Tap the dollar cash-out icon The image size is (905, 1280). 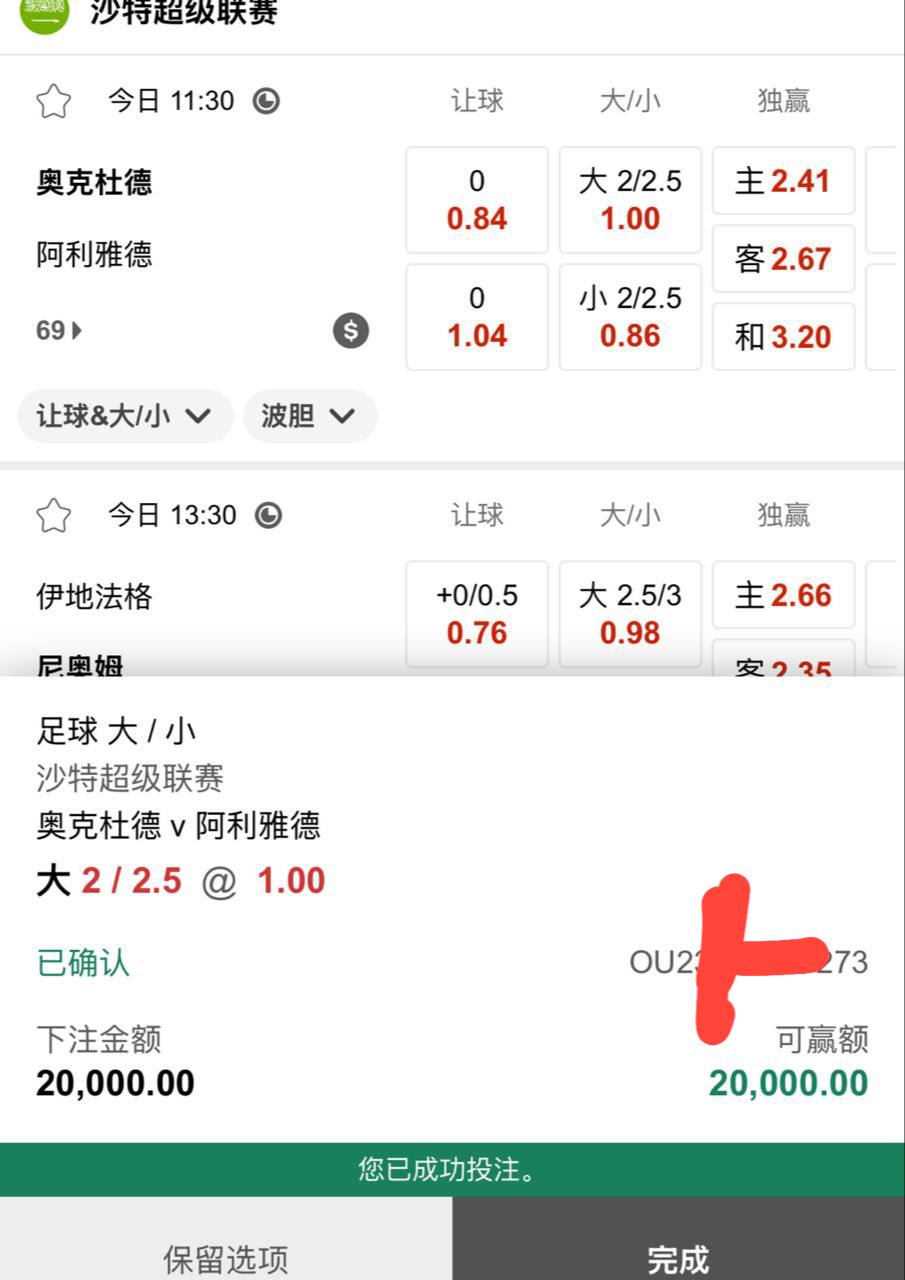tap(351, 330)
